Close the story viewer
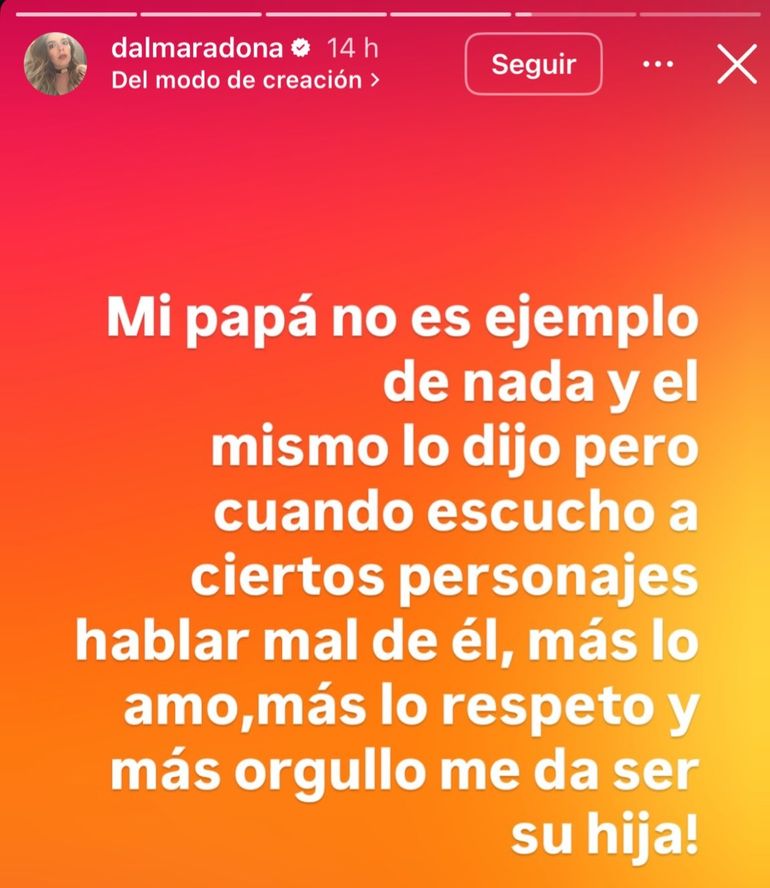Image resolution: width=770 pixels, height=888 pixels. 738,65
